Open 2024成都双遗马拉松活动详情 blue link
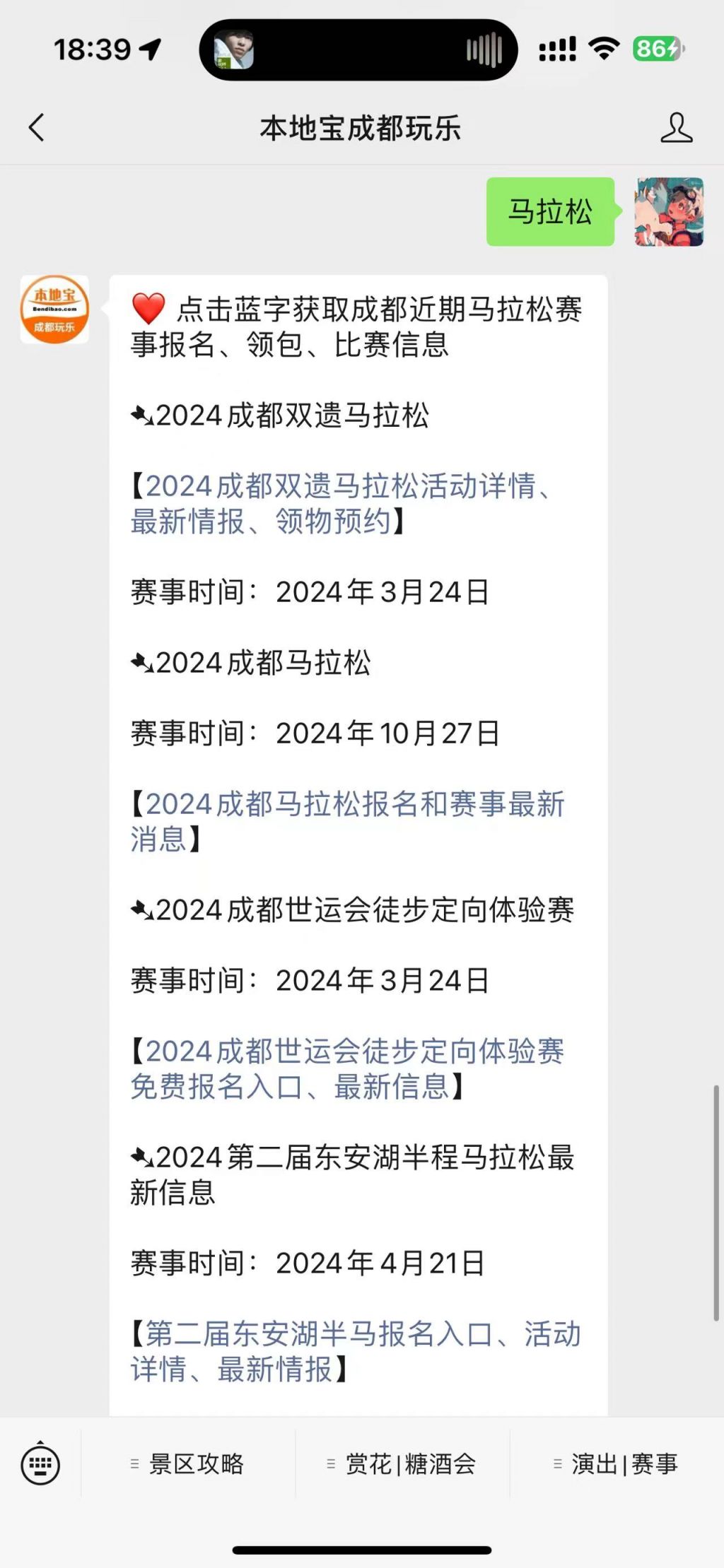Viewport: 724px width, 1568px height. [x=342, y=504]
